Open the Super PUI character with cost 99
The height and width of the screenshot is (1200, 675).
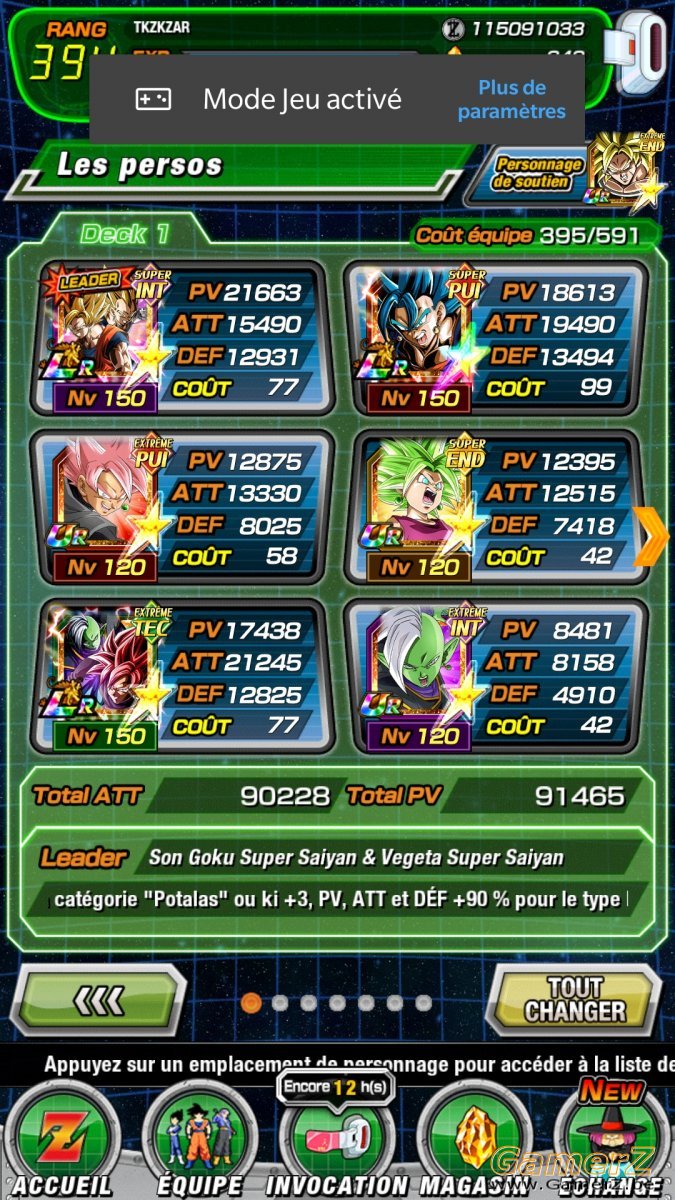(494, 338)
